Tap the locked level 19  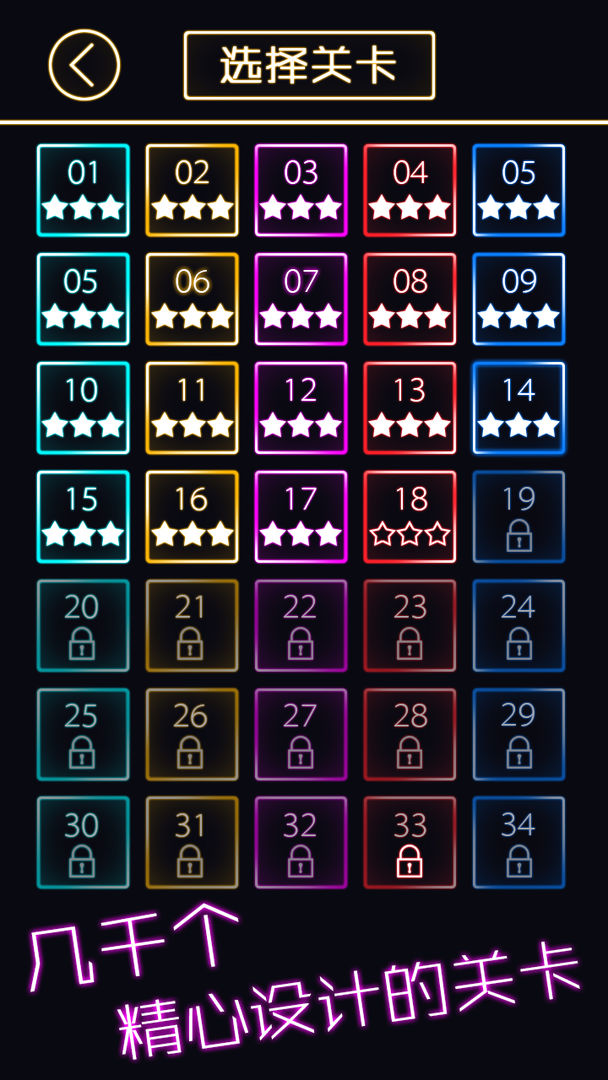(519, 517)
